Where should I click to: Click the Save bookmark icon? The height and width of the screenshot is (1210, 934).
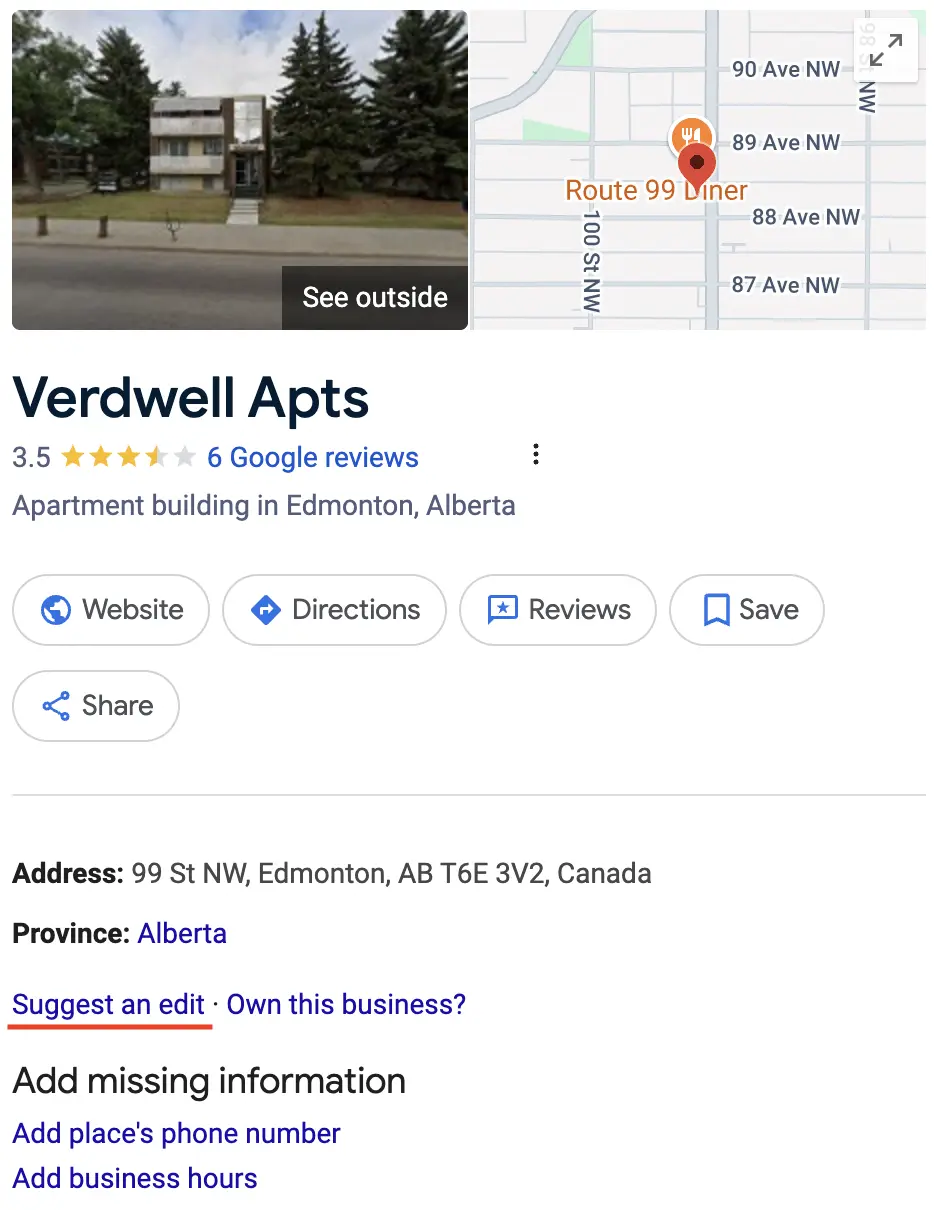[717, 610]
